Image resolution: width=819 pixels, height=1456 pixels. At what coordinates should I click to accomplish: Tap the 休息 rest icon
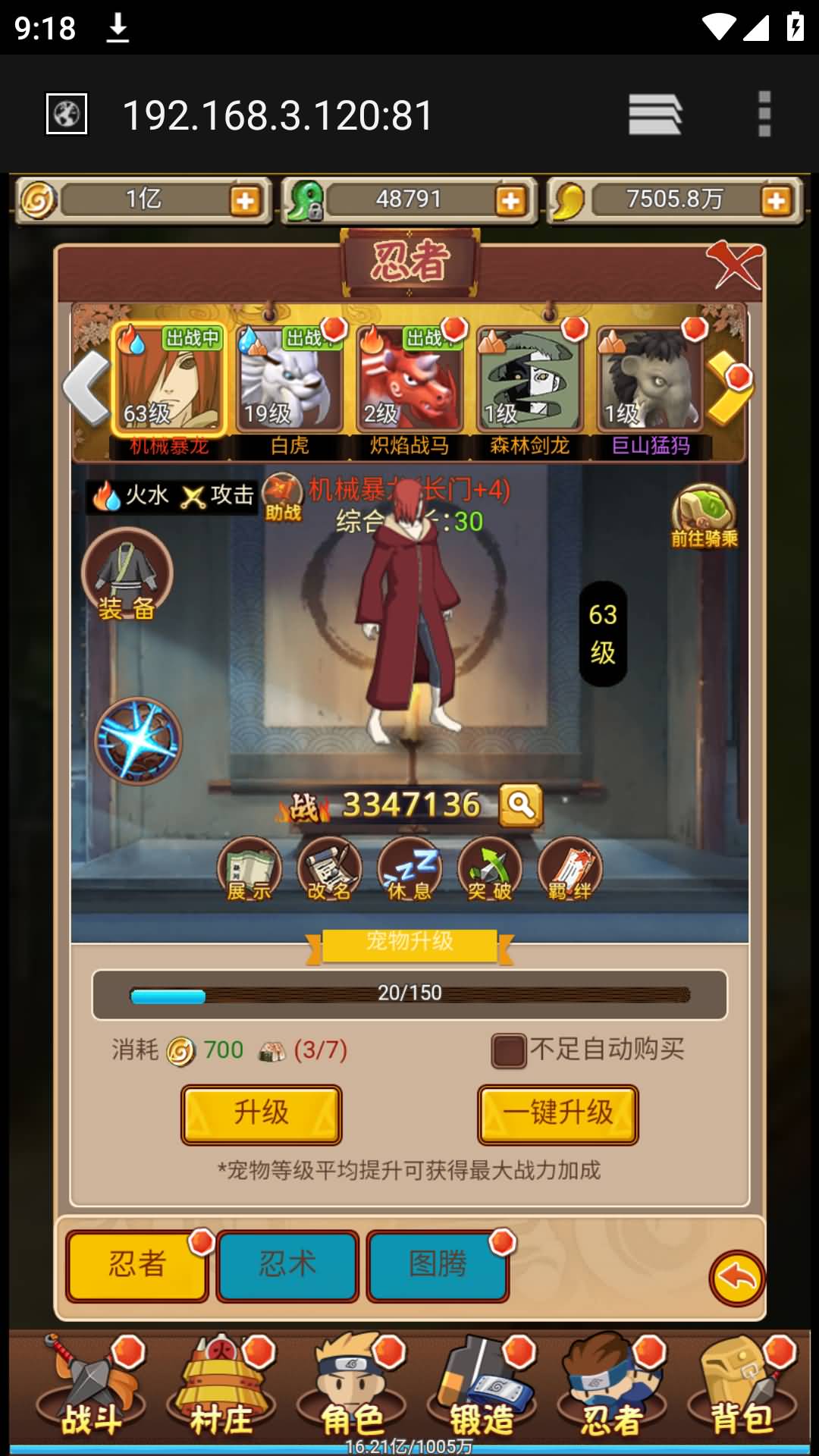(409, 869)
